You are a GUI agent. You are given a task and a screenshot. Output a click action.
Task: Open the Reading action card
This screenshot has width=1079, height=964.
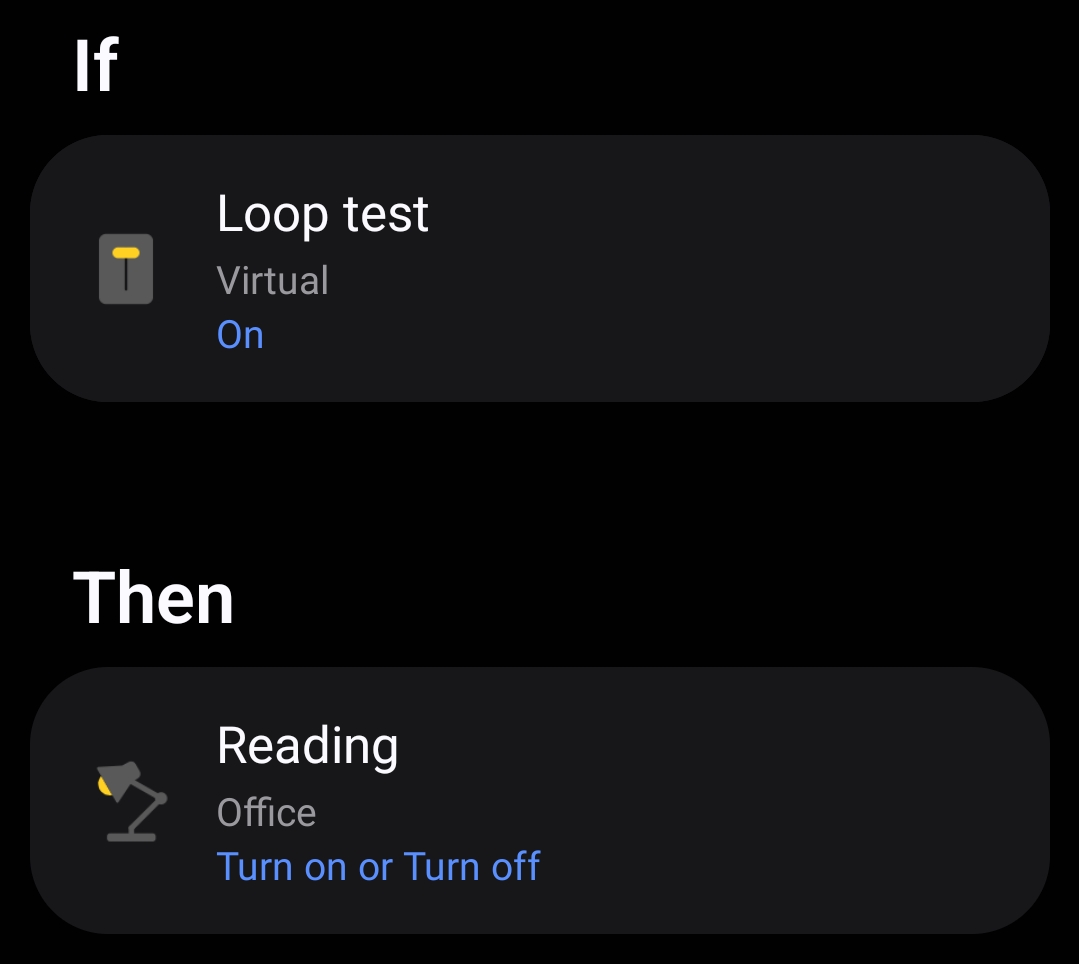pyautogui.click(x=540, y=800)
